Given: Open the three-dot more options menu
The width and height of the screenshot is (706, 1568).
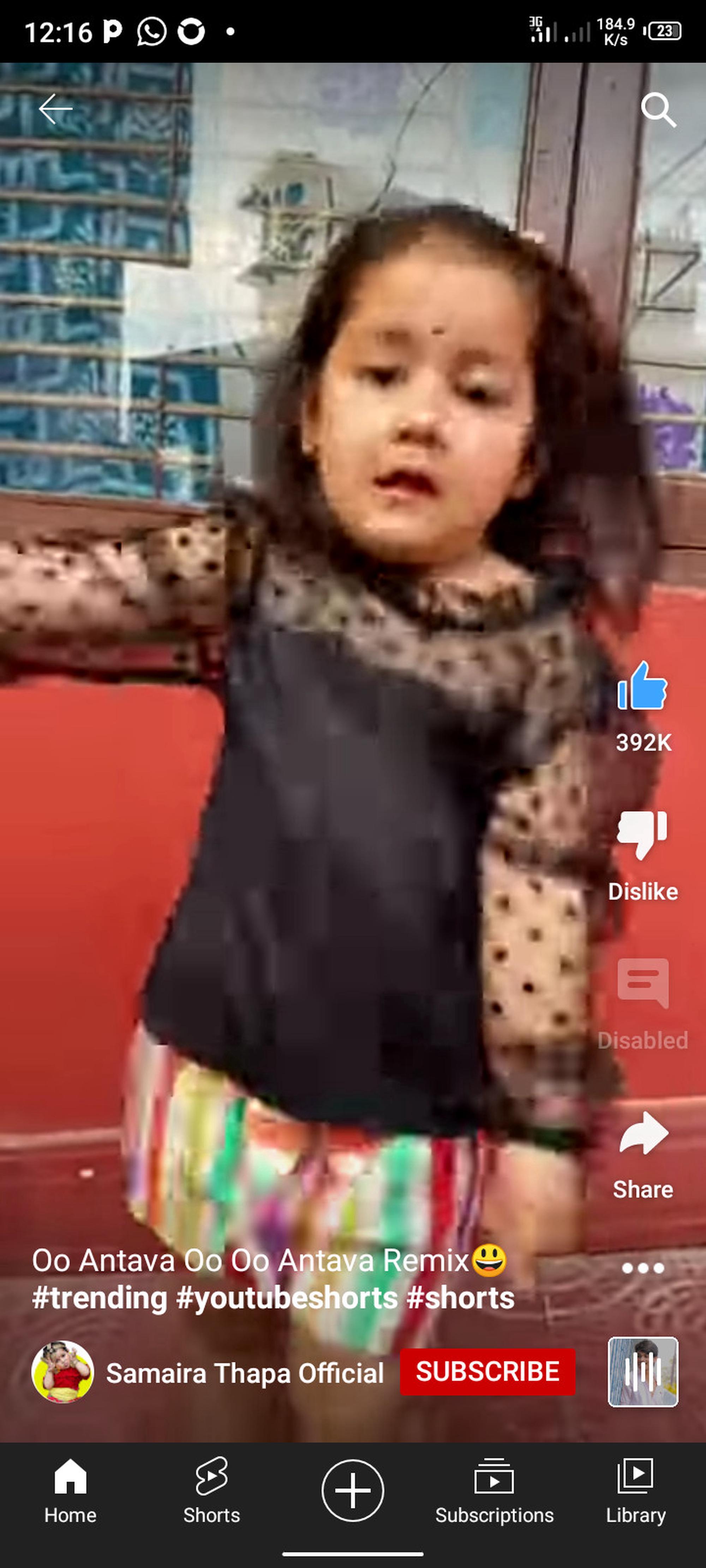Looking at the screenshot, I should 643,1268.
